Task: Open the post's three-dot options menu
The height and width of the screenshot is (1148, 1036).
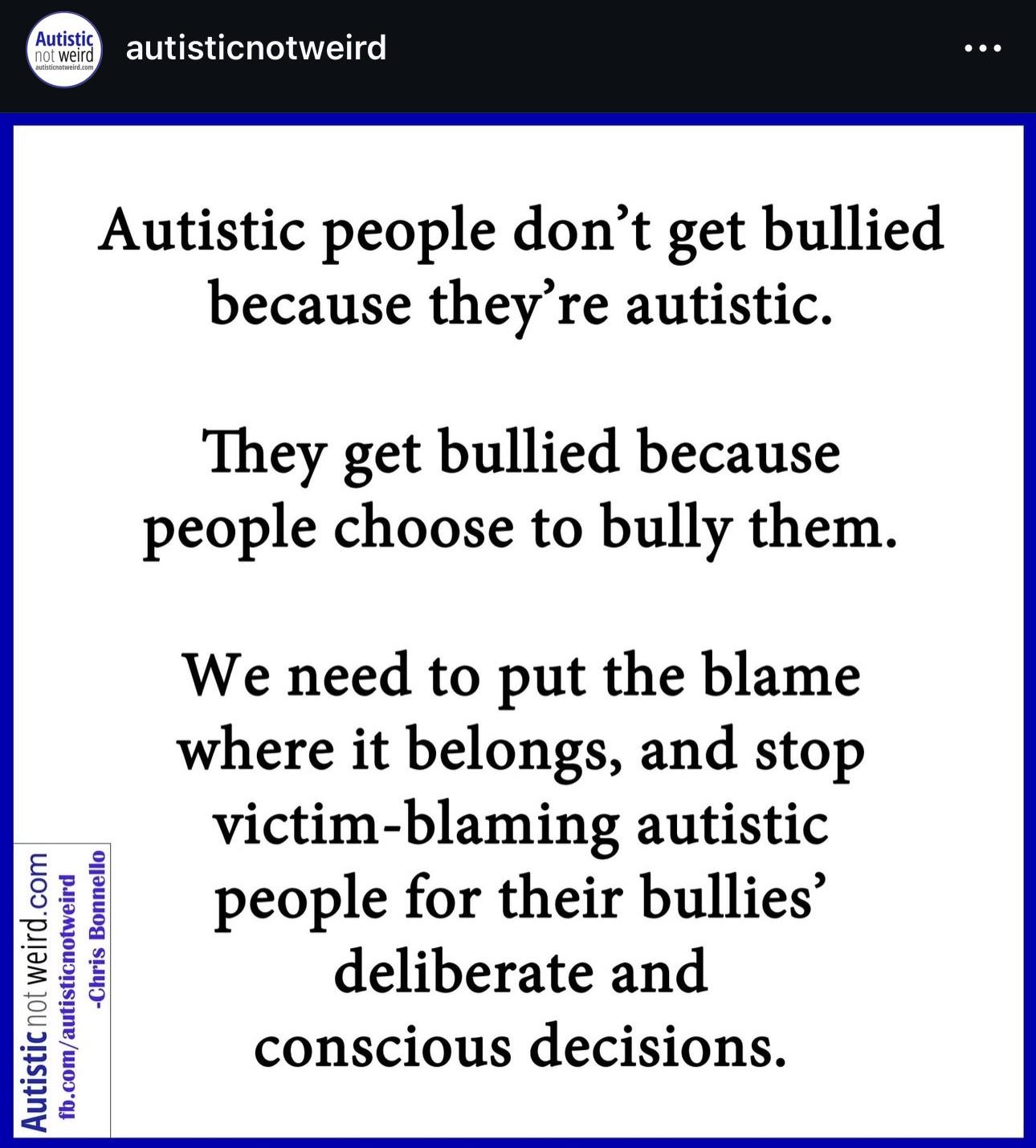Action: (x=982, y=49)
